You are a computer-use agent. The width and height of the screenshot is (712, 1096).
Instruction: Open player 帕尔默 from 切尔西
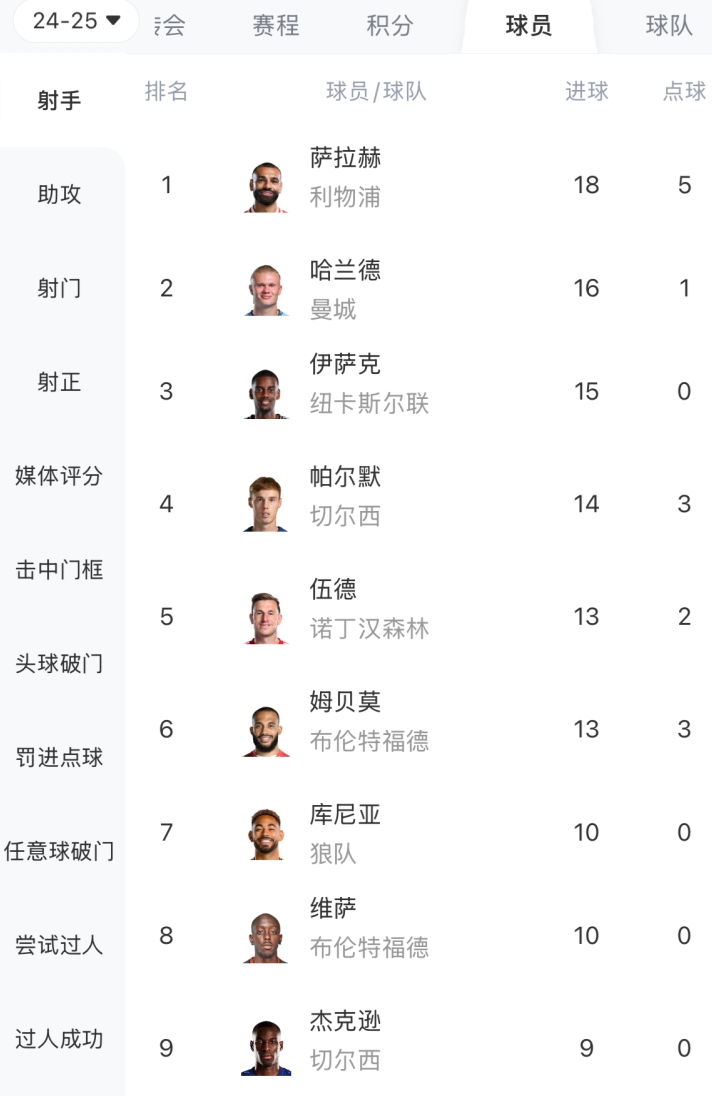[x=344, y=496]
